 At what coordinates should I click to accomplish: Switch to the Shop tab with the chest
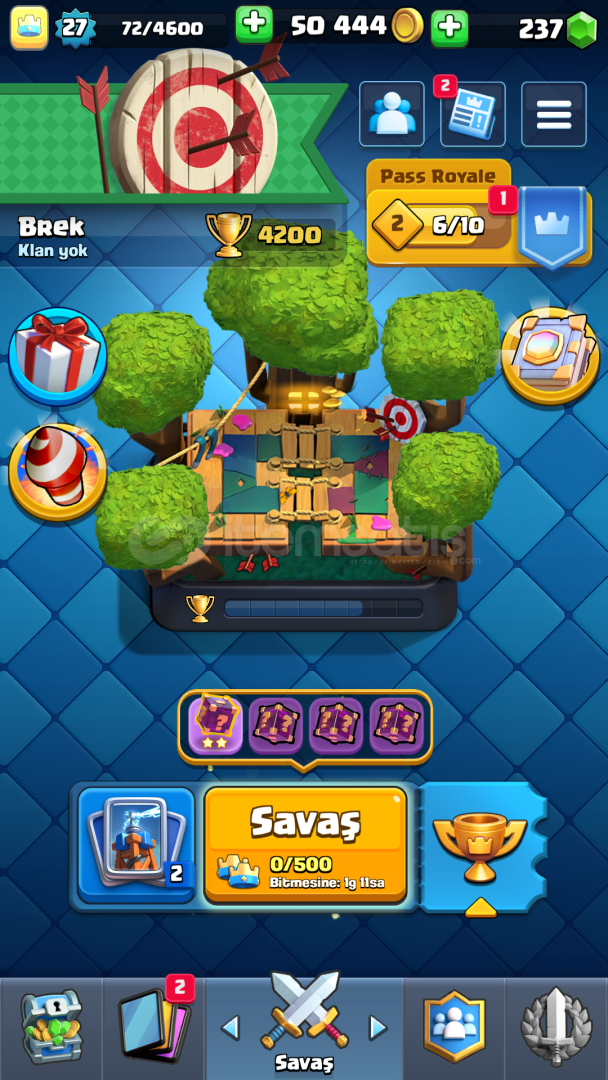pos(51,1026)
